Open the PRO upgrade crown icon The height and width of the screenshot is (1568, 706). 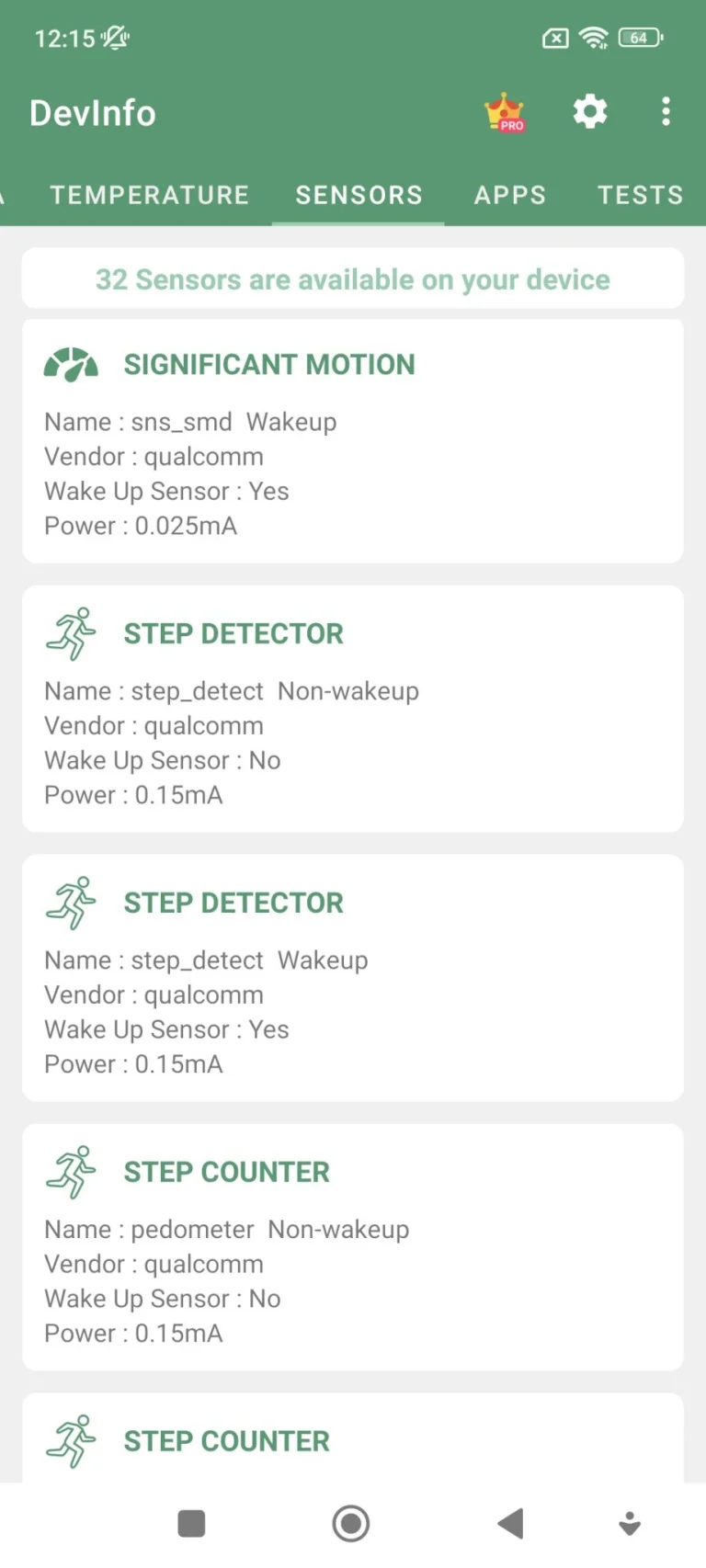pyautogui.click(x=503, y=111)
